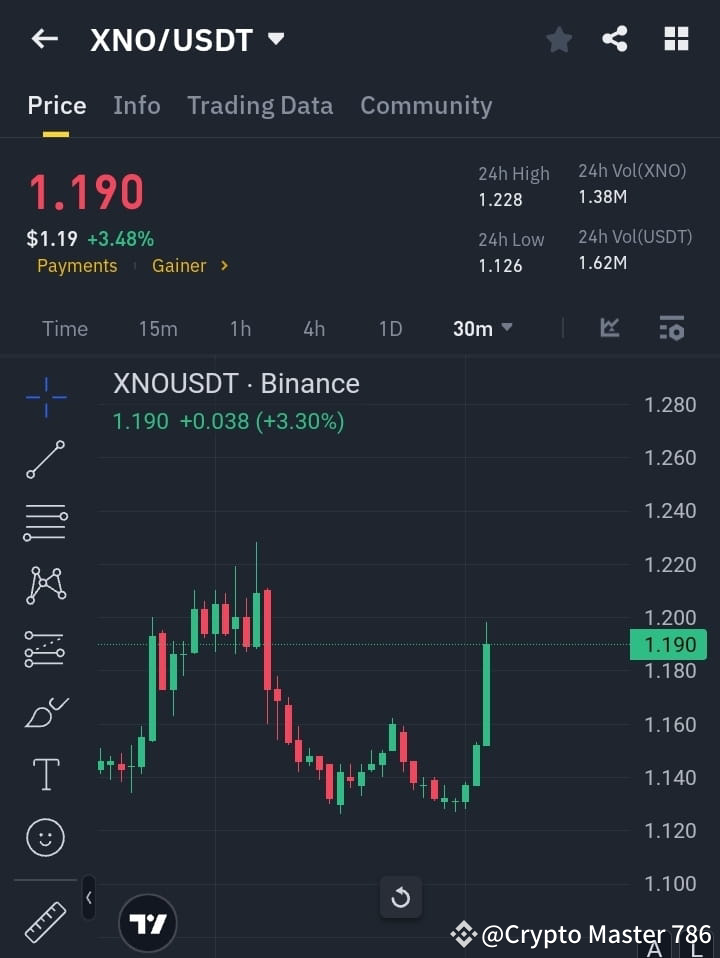This screenshot has height=958, width=720.
Task: Open the emoji sticker tool
Action: (x=45, y=837)
